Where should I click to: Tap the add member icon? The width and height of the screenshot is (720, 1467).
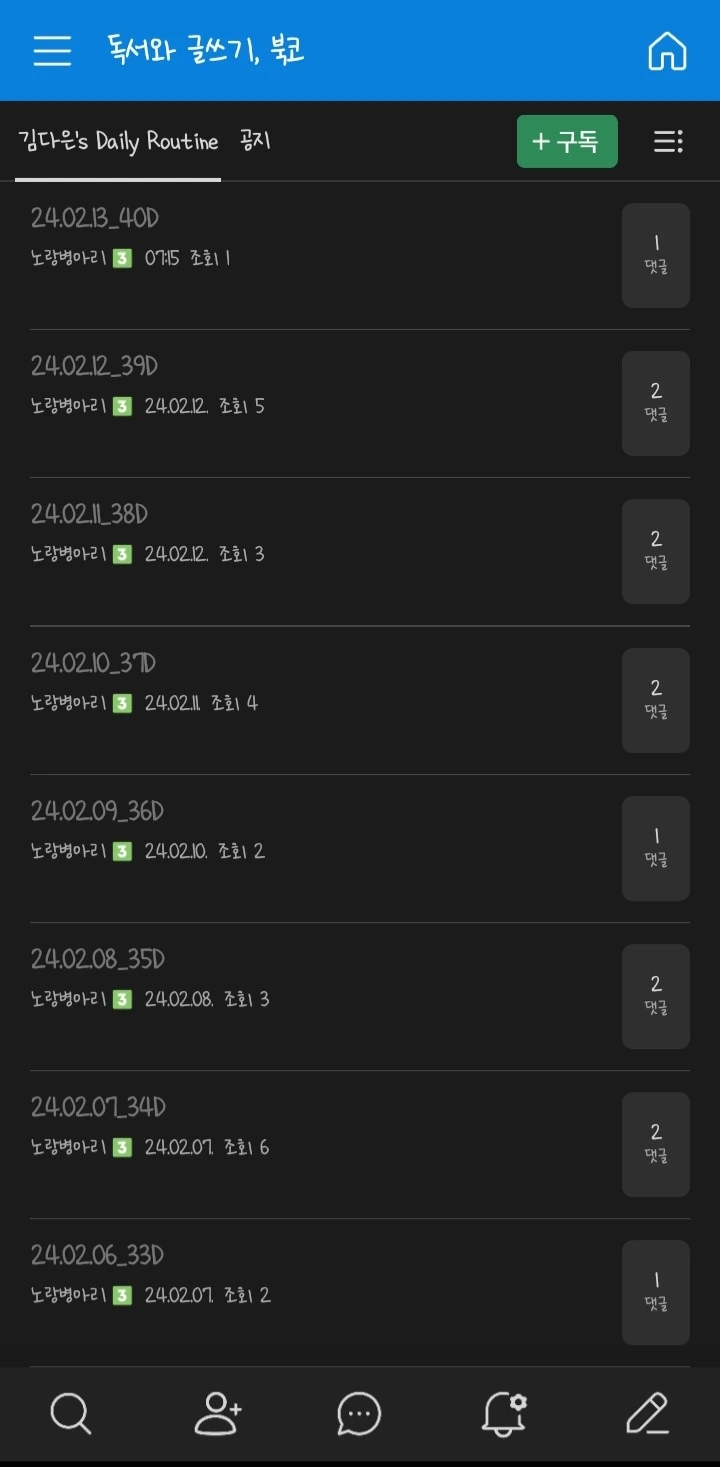tap(217, 1413)
